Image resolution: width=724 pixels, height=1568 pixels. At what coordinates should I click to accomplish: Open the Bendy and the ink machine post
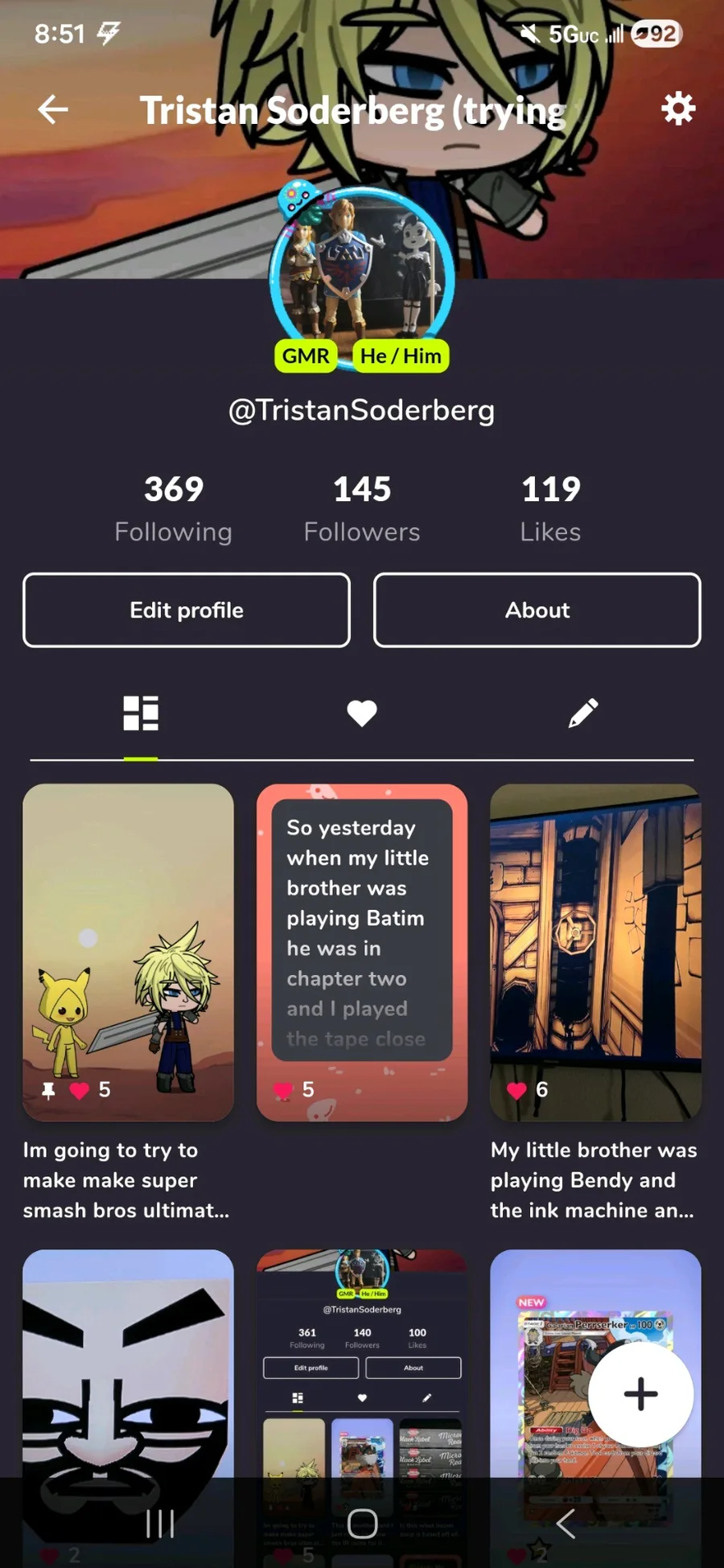tap(595, 953)
